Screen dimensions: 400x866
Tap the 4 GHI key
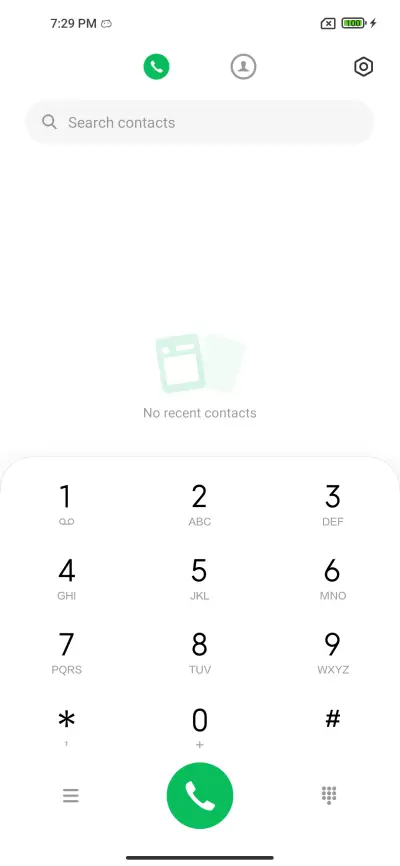[66, 579]
